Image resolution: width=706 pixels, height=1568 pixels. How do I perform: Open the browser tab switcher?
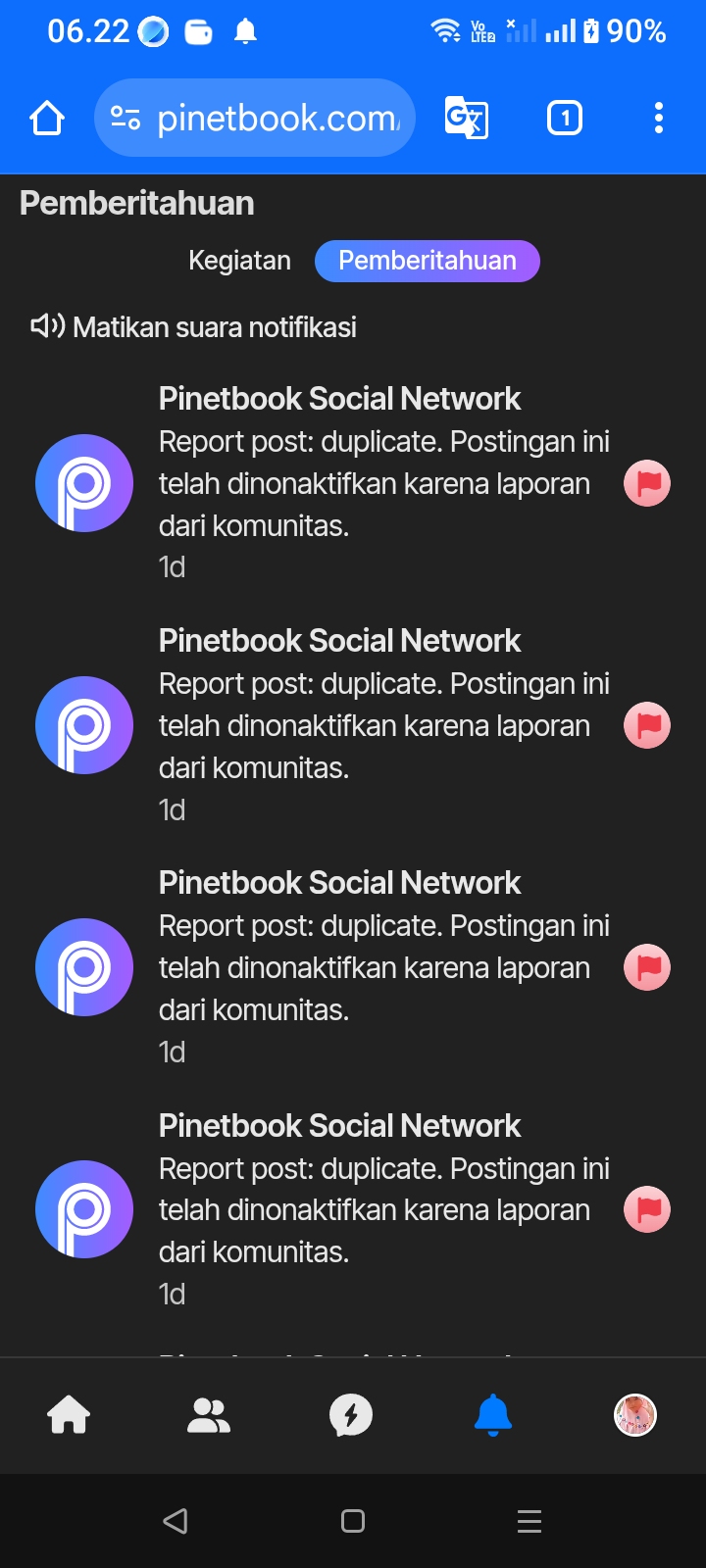564,119
